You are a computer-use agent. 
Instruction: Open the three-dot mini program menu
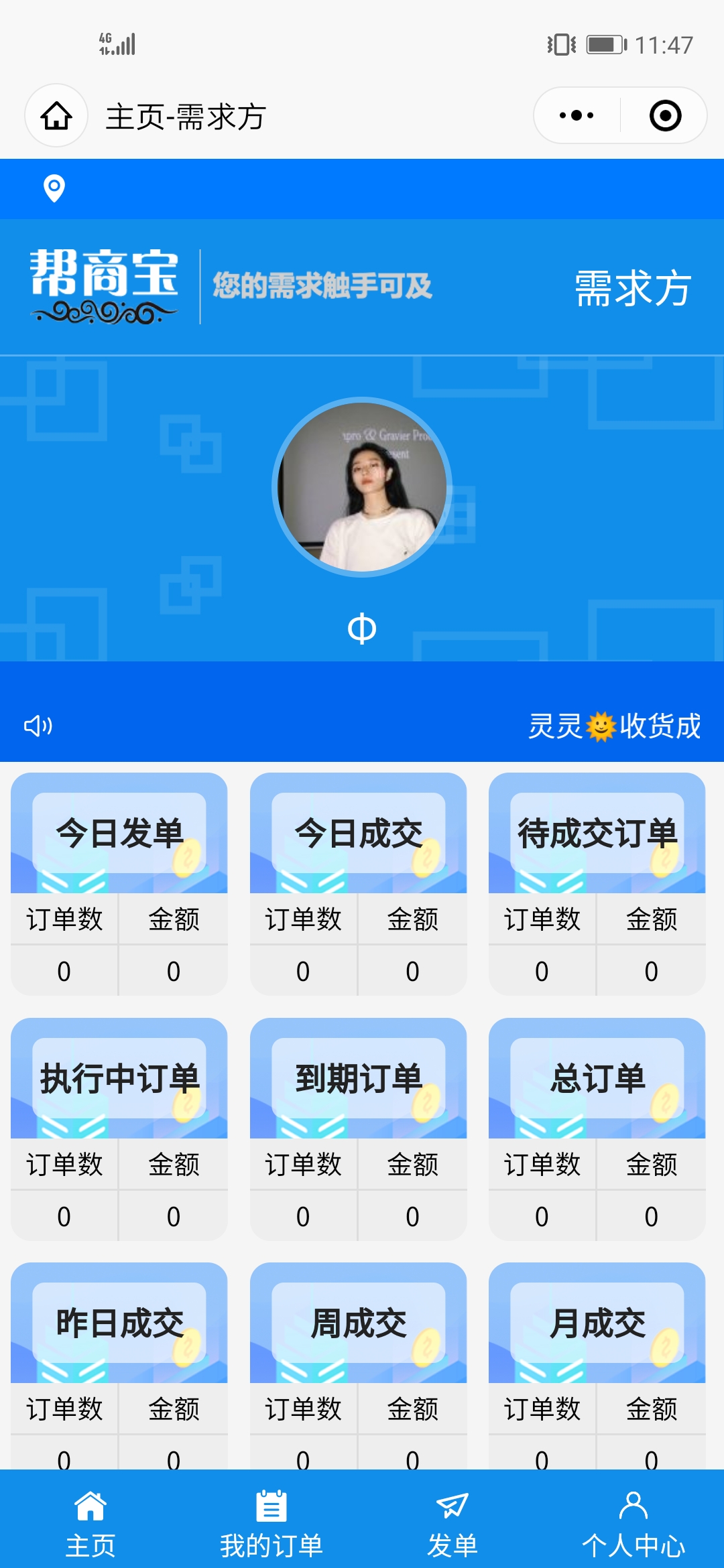(x=577, y=115)
